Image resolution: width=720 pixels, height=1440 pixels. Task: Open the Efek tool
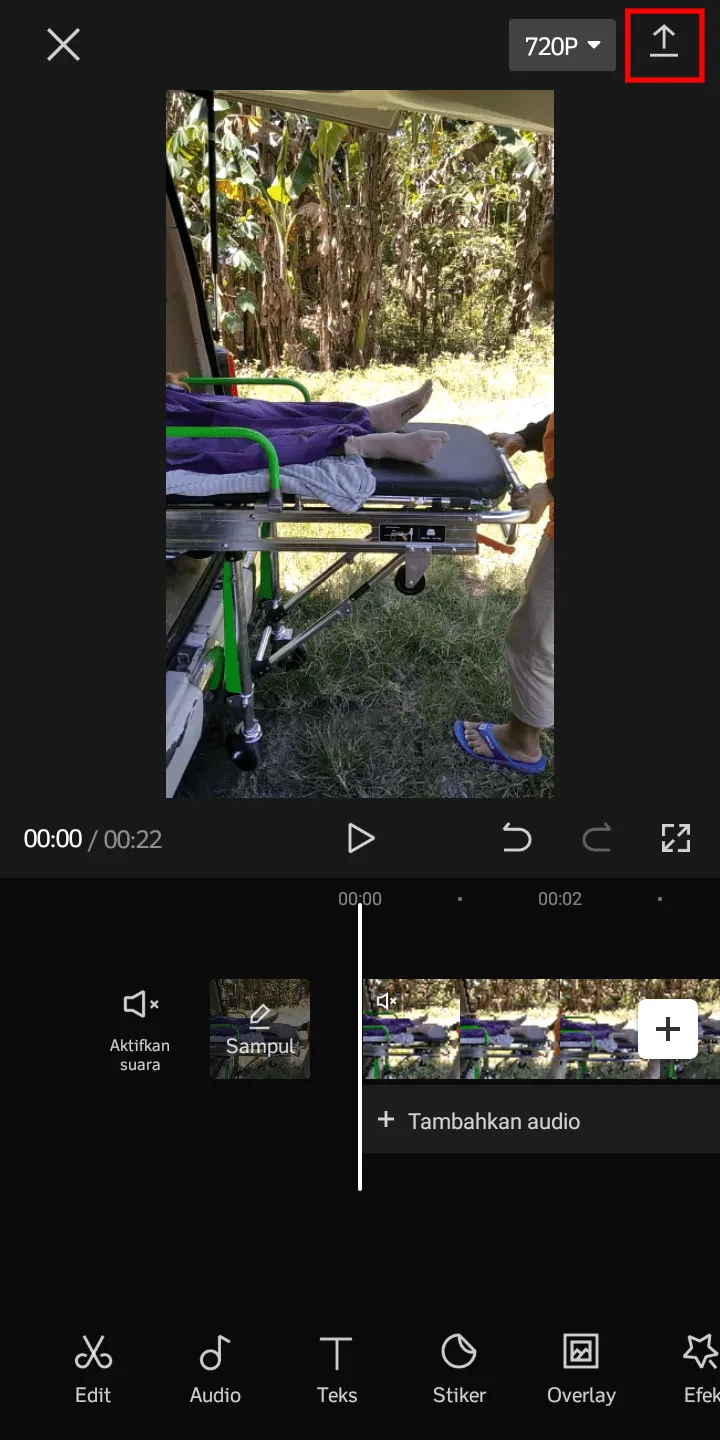[700, 1369]
